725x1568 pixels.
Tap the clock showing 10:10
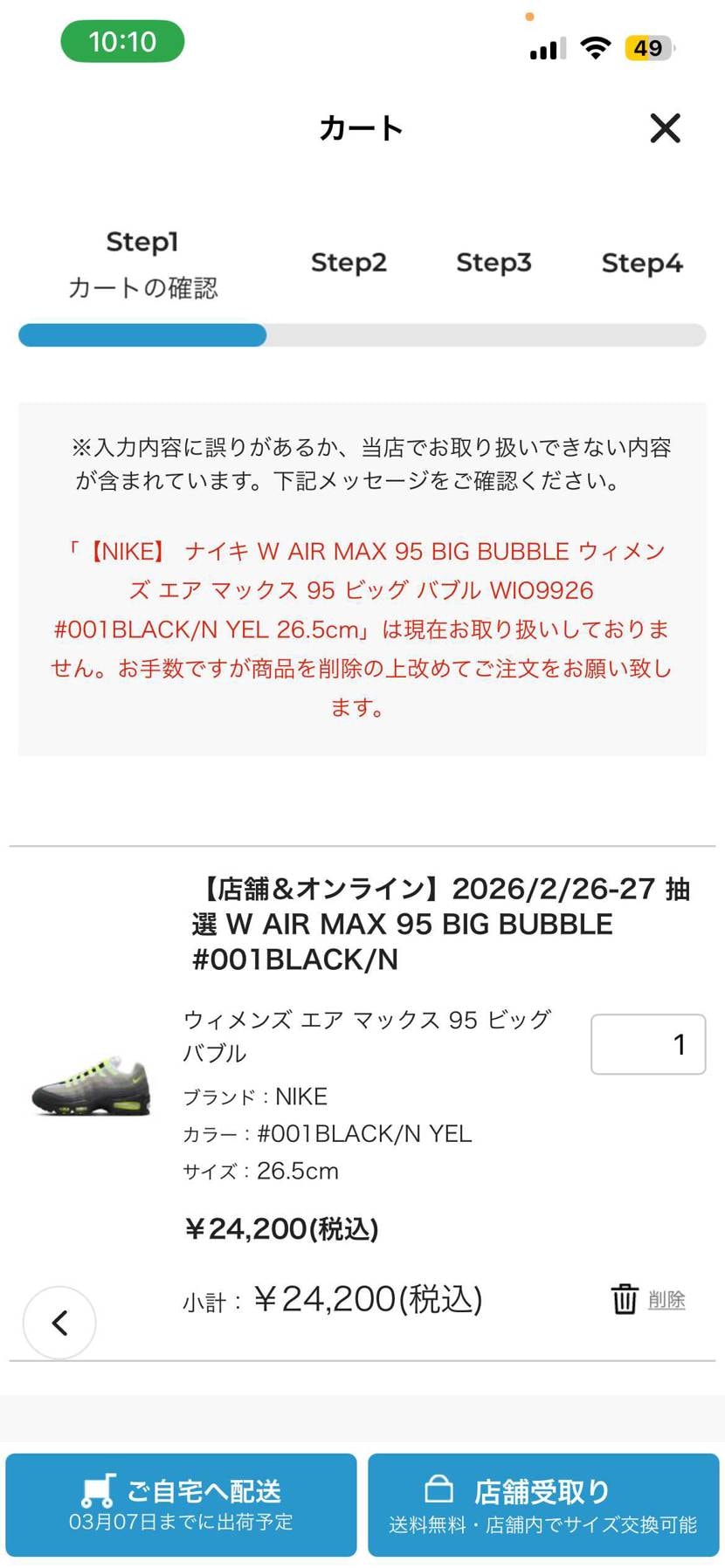point(121,40)
